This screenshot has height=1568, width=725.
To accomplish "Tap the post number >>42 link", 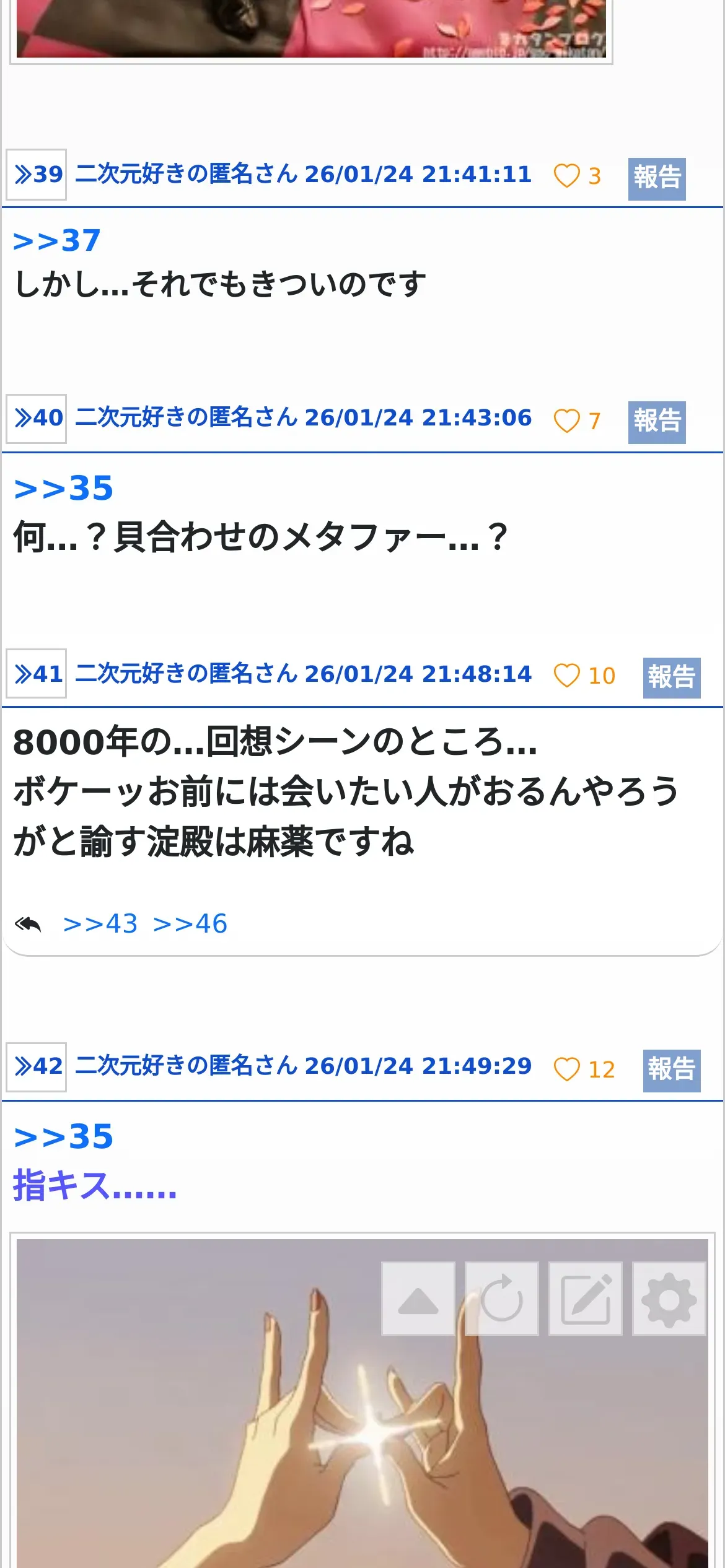I will [37, 1066].
